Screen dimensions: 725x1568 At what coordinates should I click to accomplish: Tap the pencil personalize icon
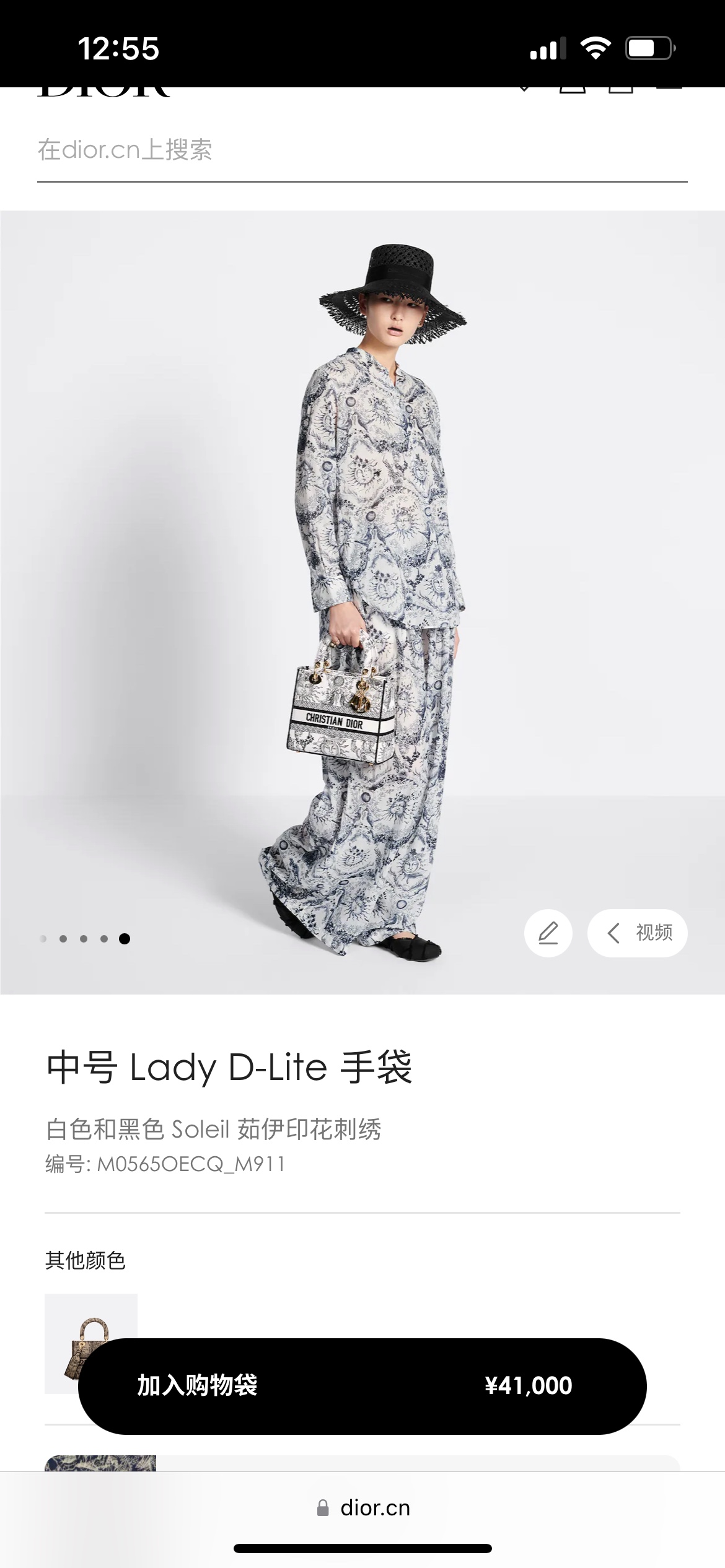coord(548,933)
